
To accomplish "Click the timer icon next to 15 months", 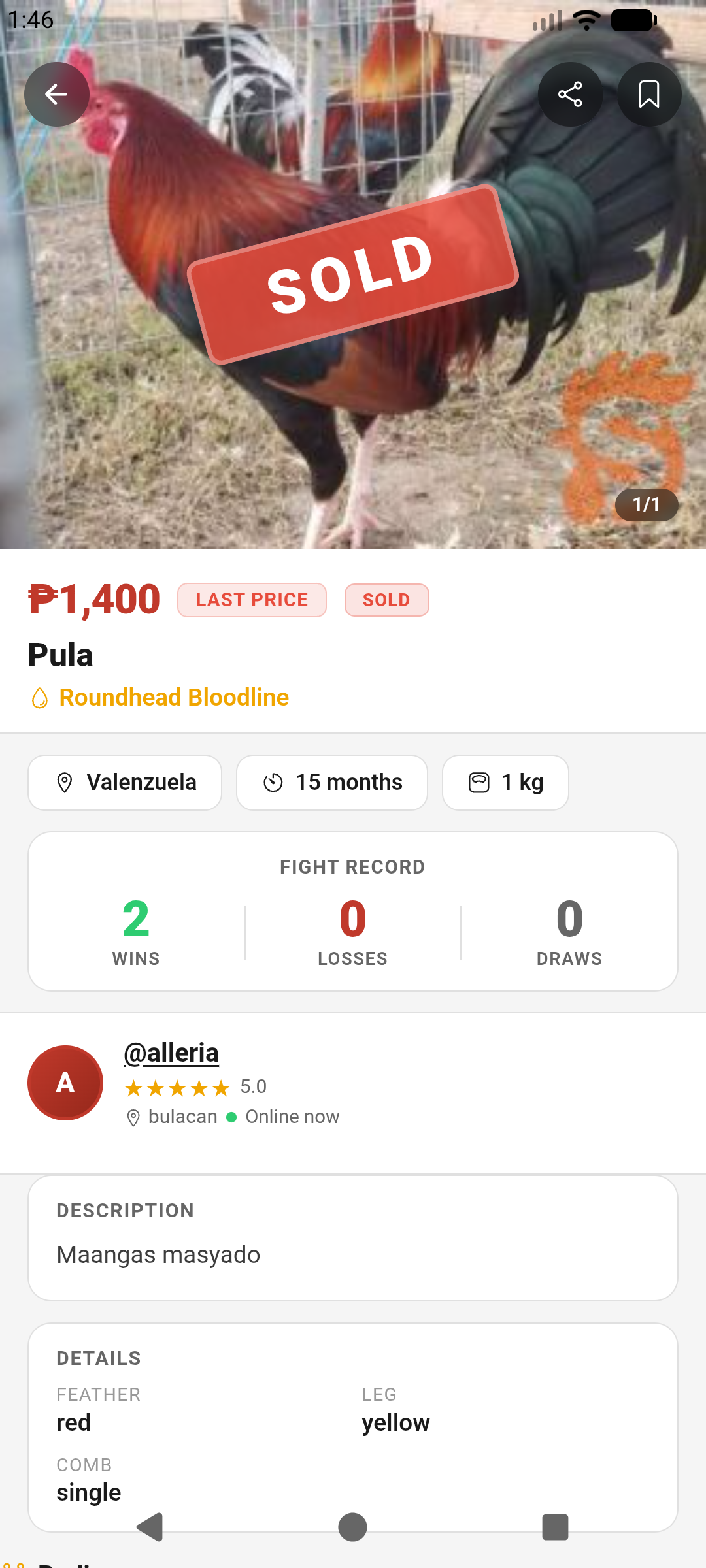I will tap(274, 782).
